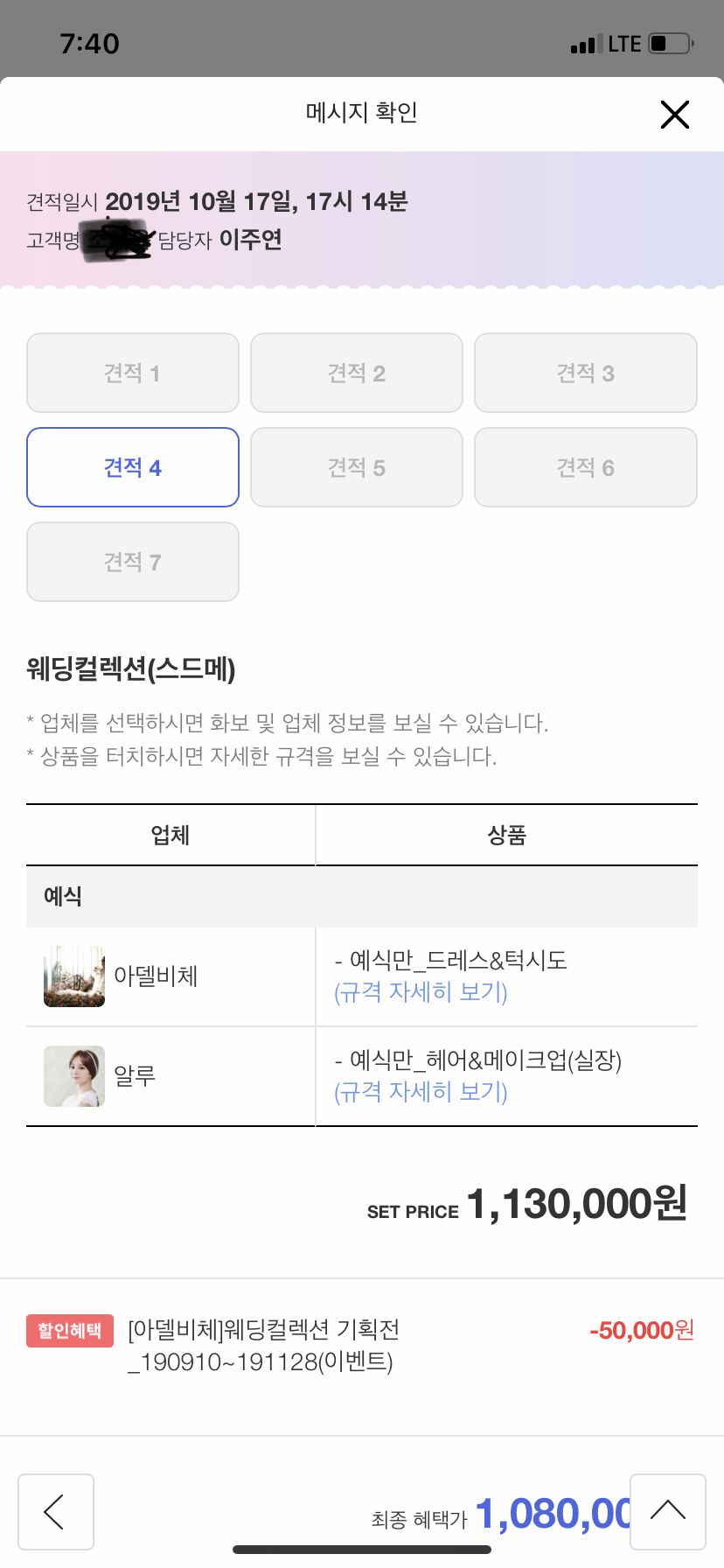The image size is (724, 1568).
Task: Switch to 견적 1 tab
Action: coord(133,373)
